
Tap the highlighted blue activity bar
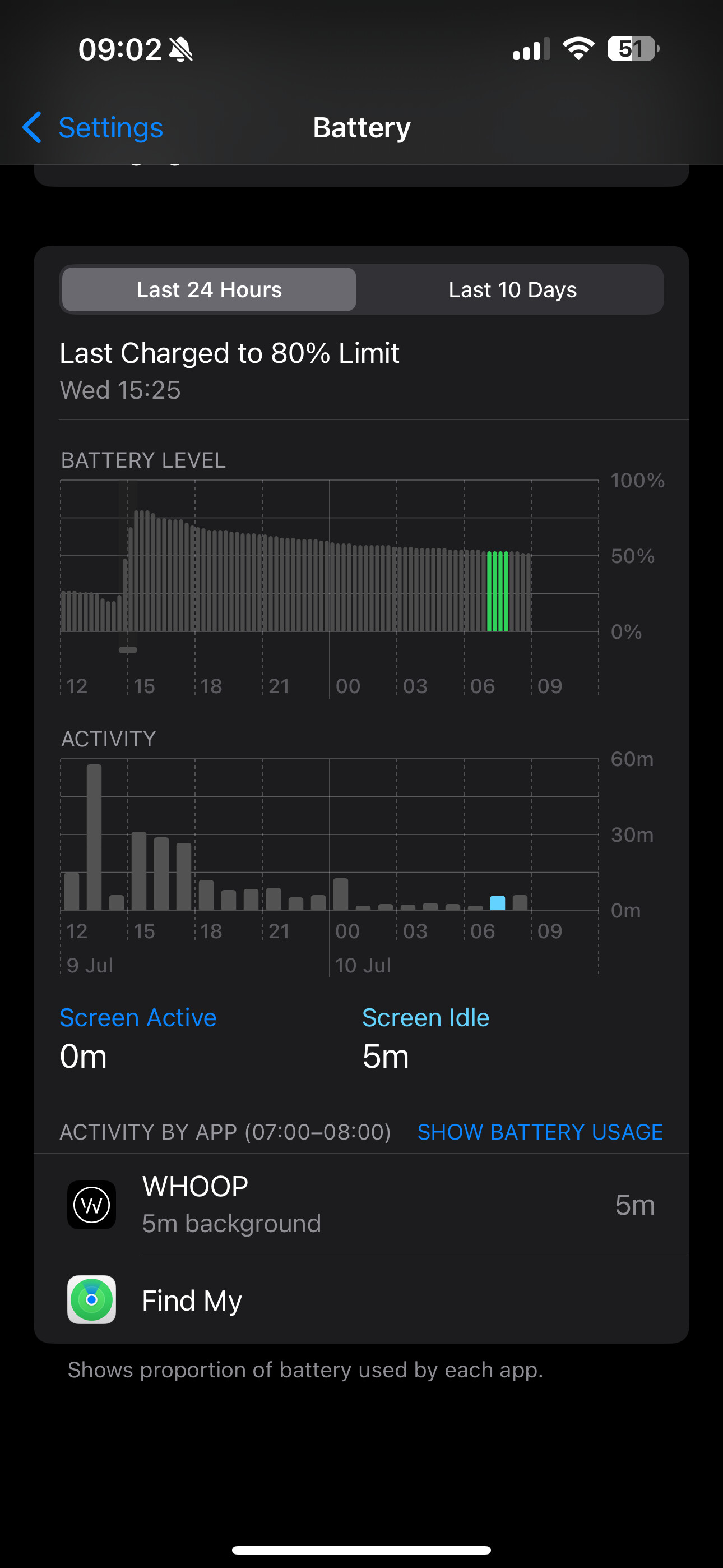click(x=498, y=903)
